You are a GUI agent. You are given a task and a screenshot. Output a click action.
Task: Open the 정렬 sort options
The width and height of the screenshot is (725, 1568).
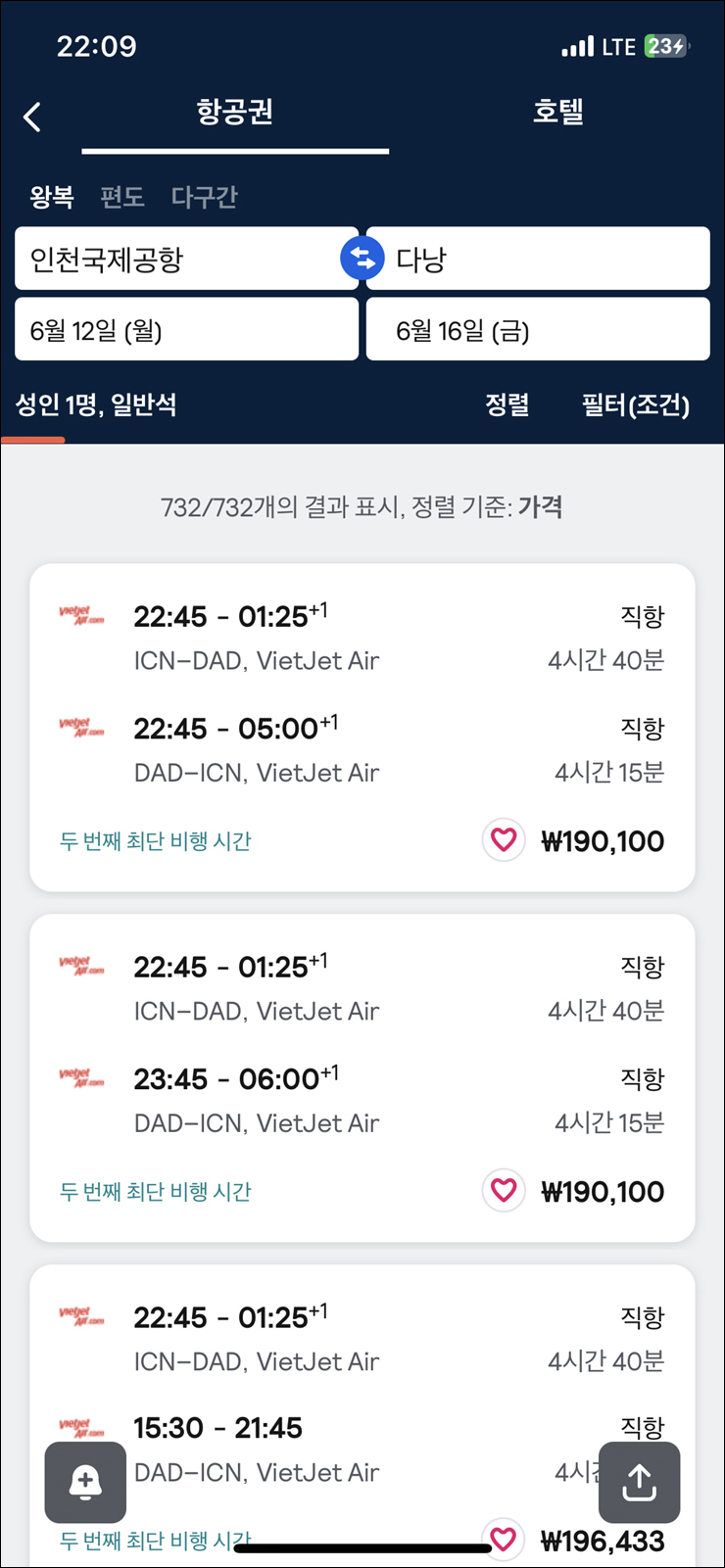pyautogui.click(x=507, y=404)
